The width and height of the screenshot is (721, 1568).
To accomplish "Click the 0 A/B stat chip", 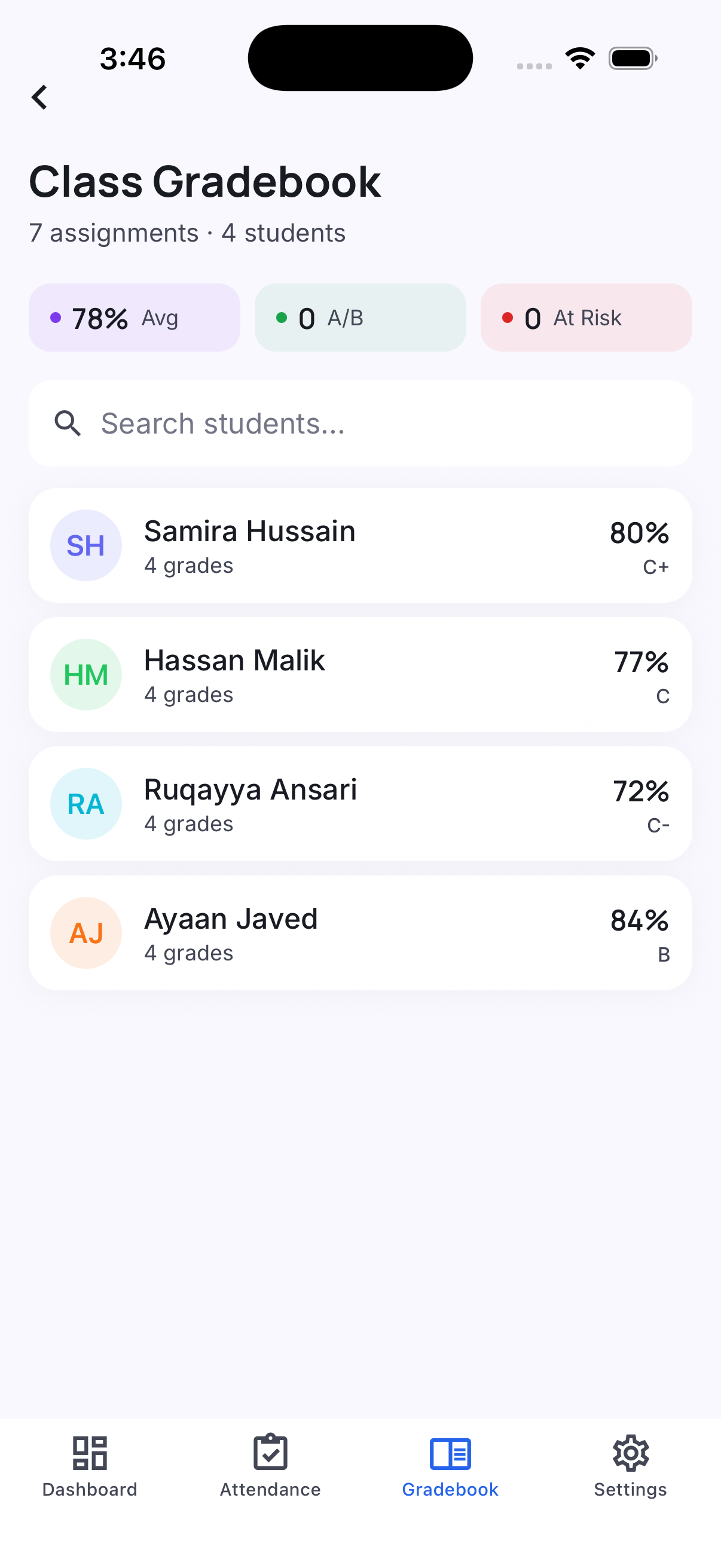I will pos(359,318).
